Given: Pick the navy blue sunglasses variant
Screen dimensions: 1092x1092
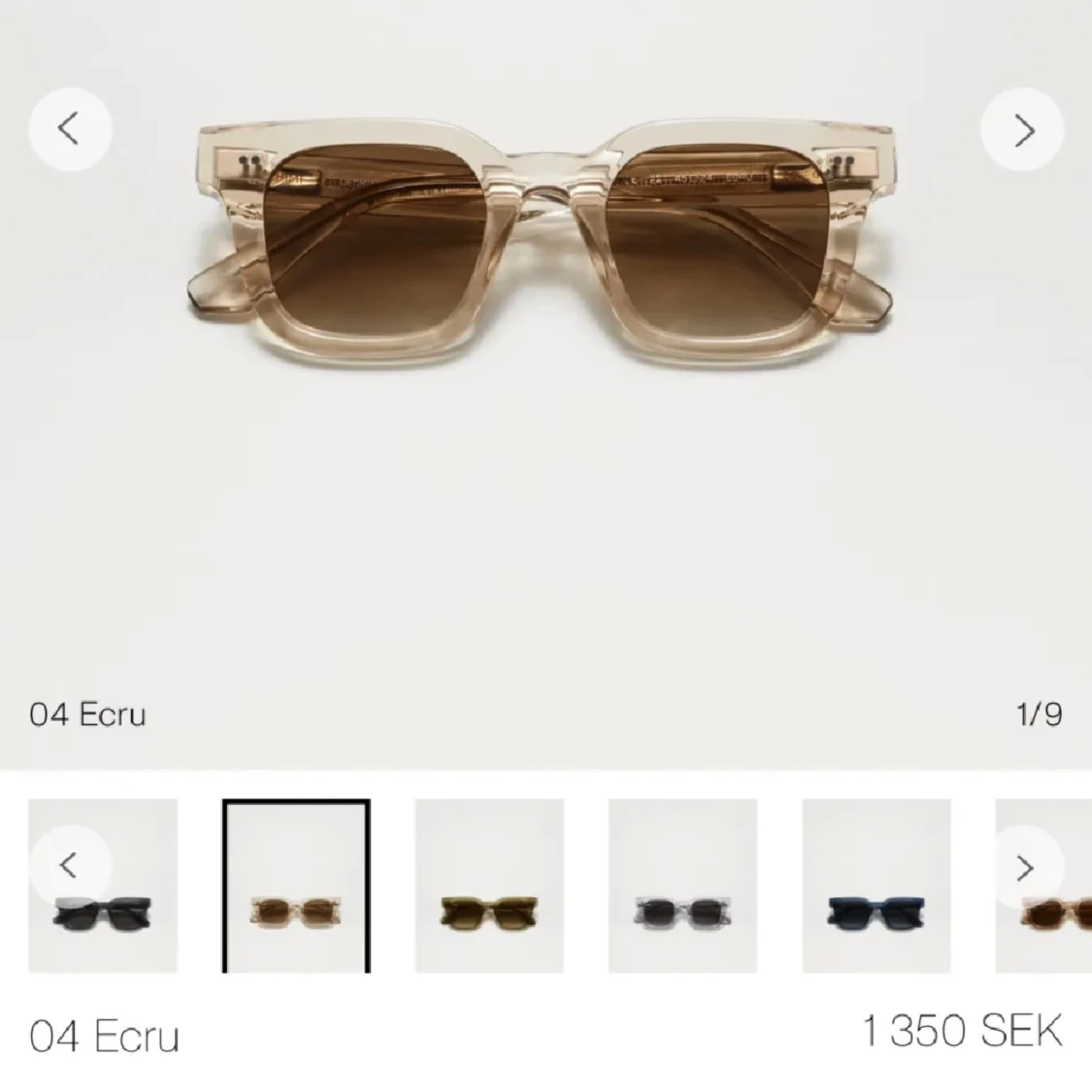Looking at the screenshot, I should [x=876, y=885].
